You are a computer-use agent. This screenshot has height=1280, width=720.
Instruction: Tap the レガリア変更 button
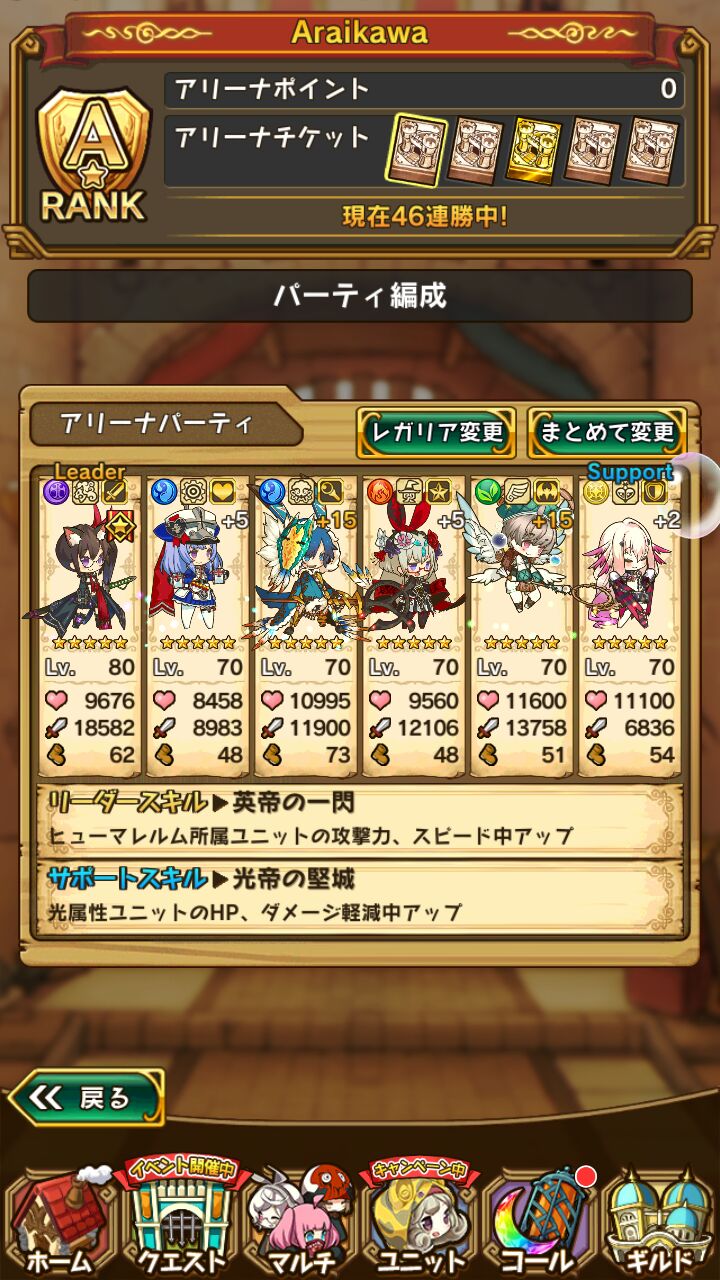[x=436, y=434]
